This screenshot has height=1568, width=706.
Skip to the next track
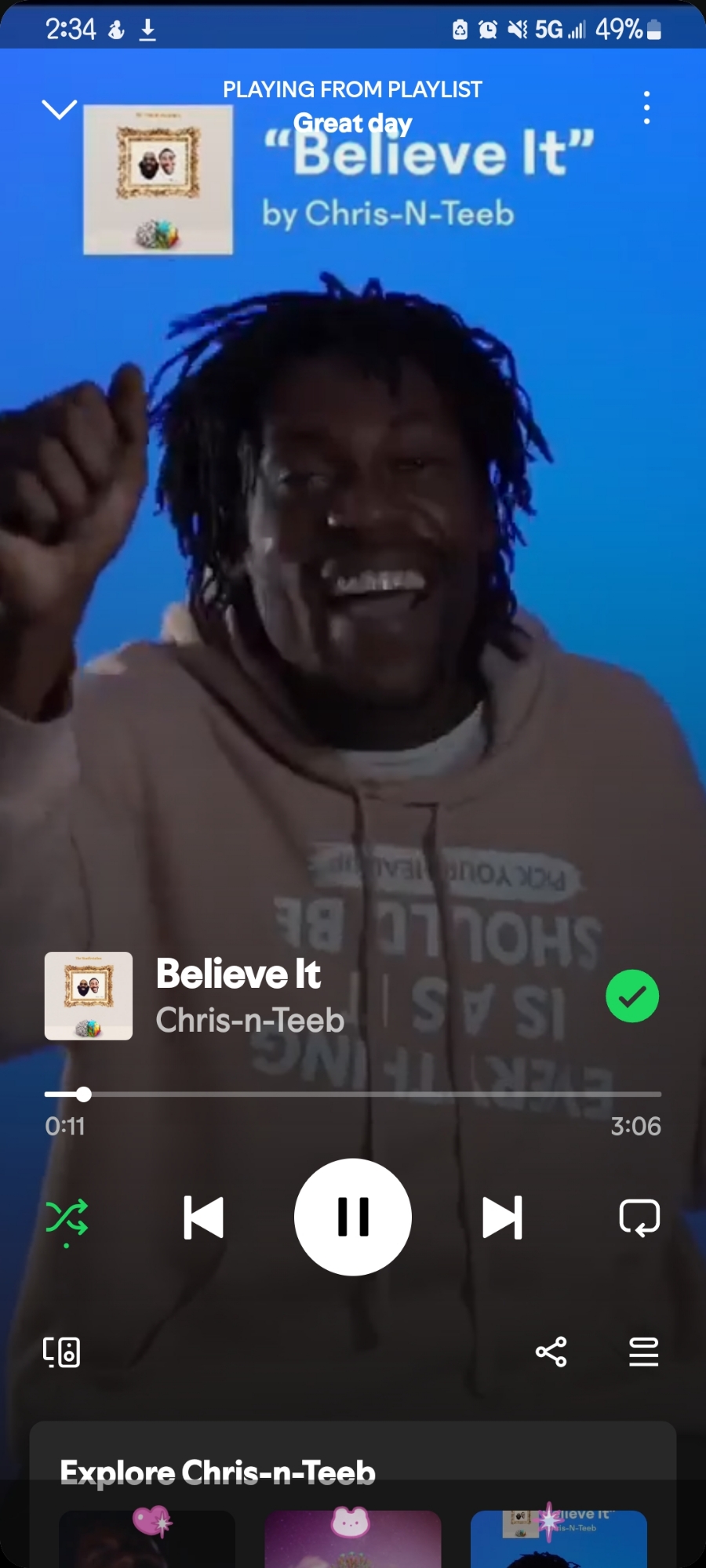[x=502, y=1218]
